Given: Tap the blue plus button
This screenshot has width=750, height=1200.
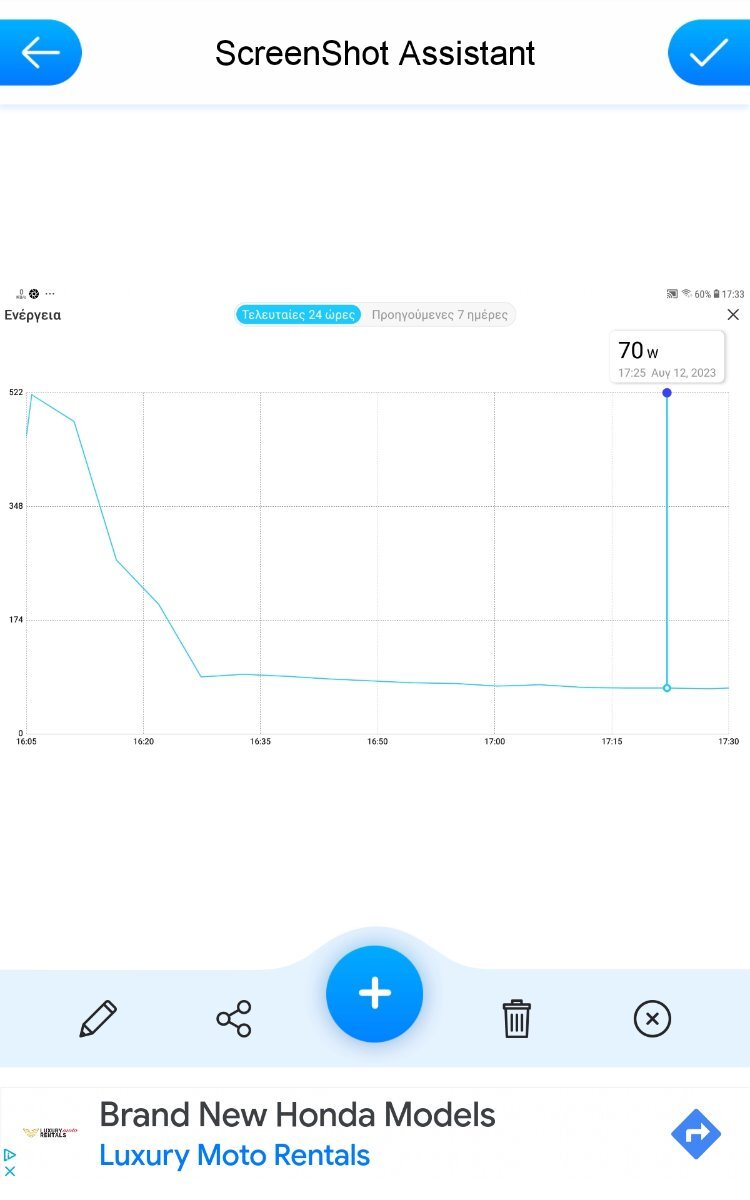Looking at the screenshot, I should tap(375, 994).
